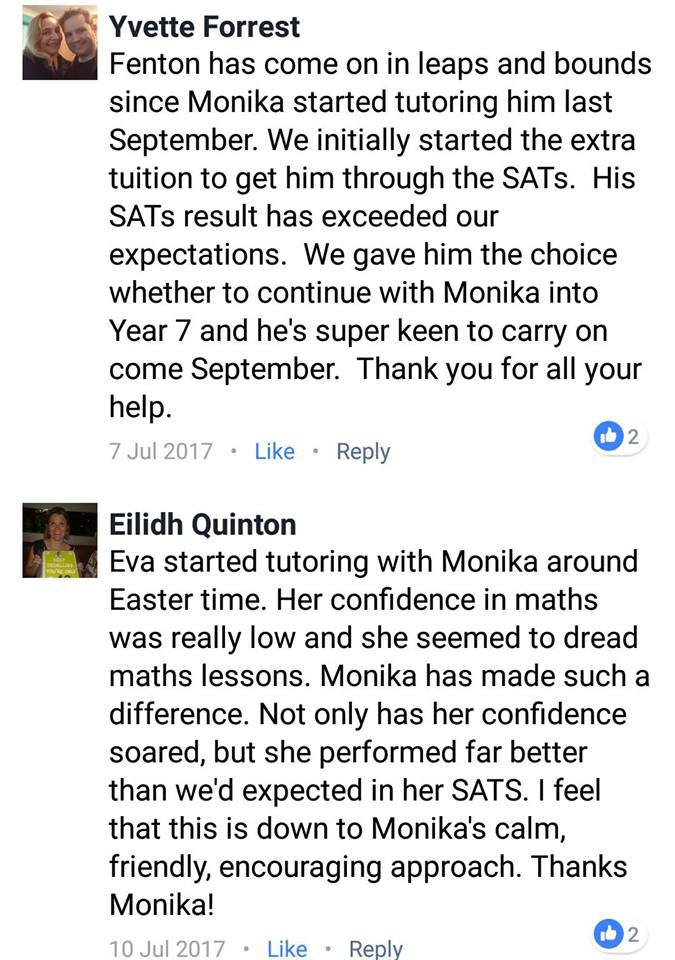View Eilidh Quinton's profile picture
Screen dimensions: 675x960
[59, 542]
